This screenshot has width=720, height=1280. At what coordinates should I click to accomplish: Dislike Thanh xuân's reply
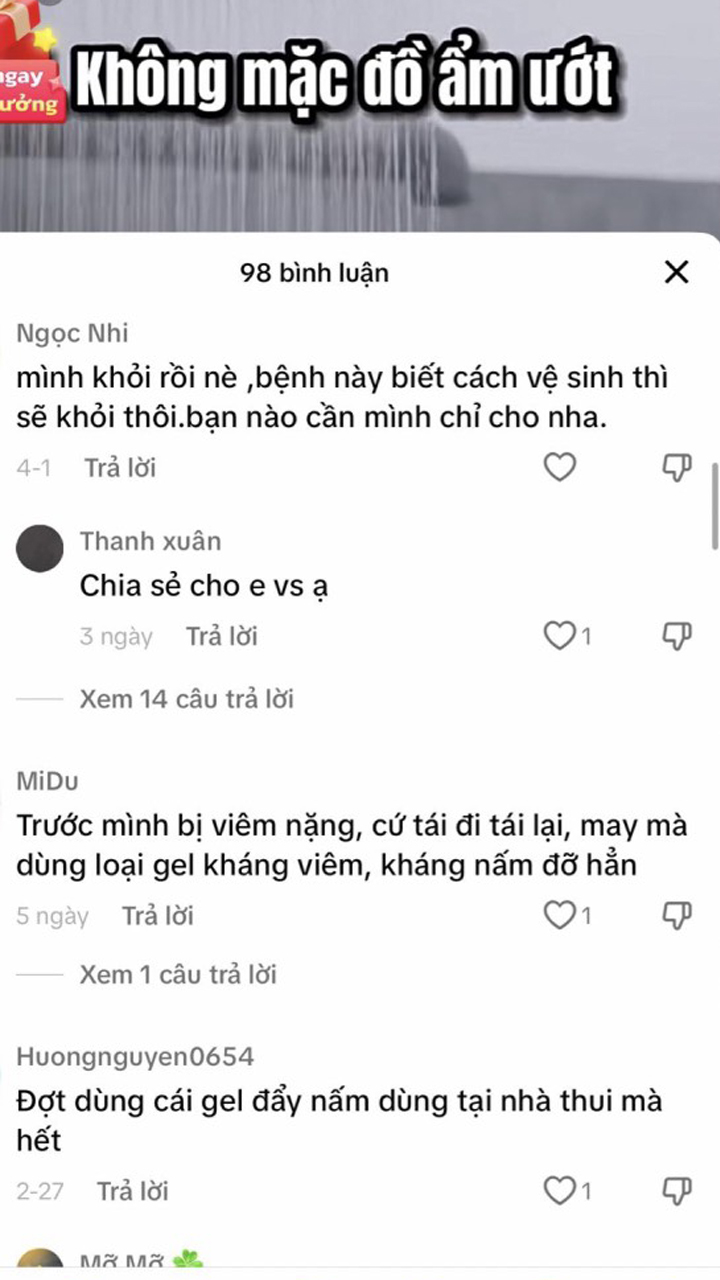click(678, 636)
